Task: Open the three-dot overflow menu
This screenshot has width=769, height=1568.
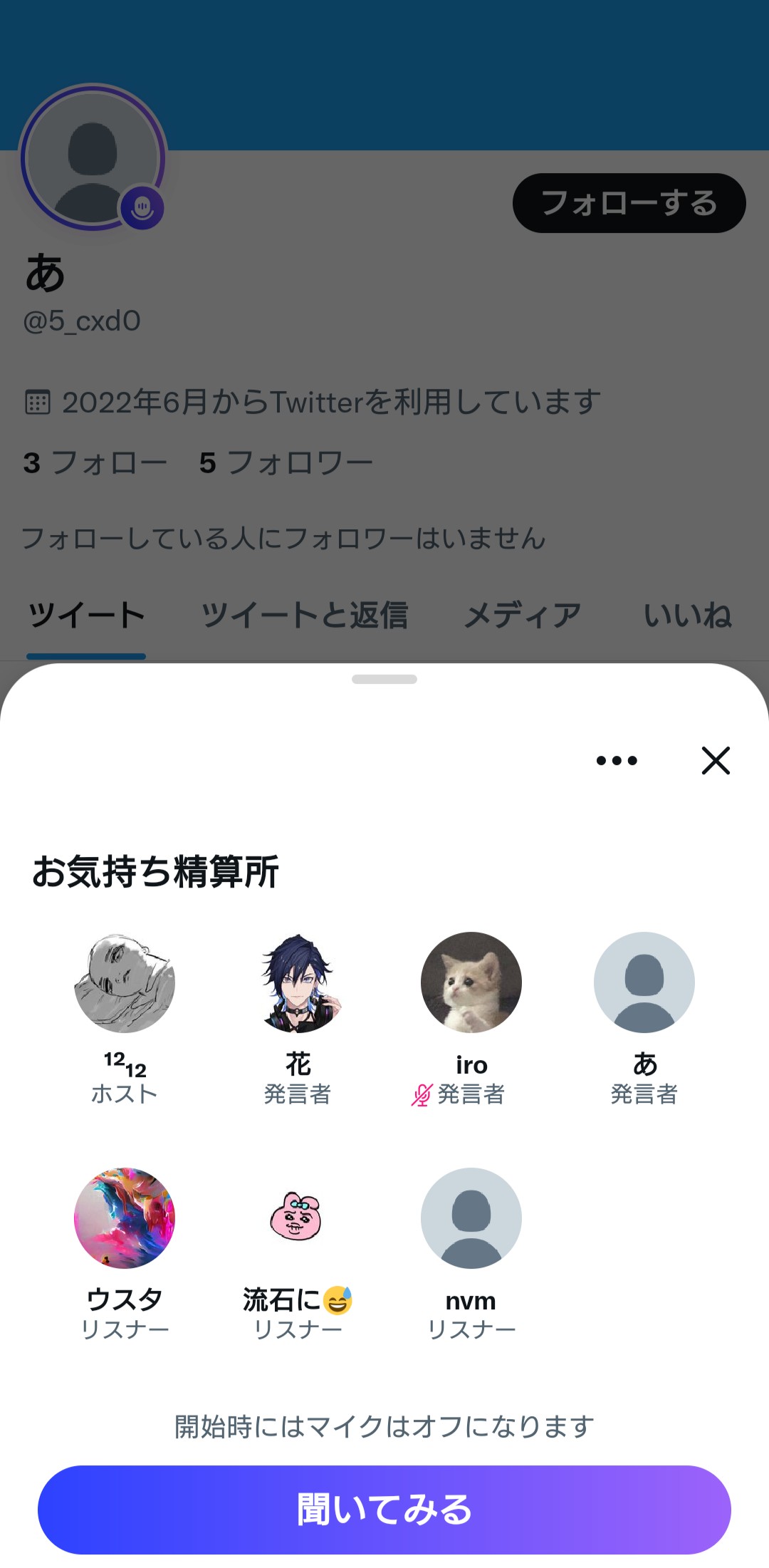Action: click(617, 760)
